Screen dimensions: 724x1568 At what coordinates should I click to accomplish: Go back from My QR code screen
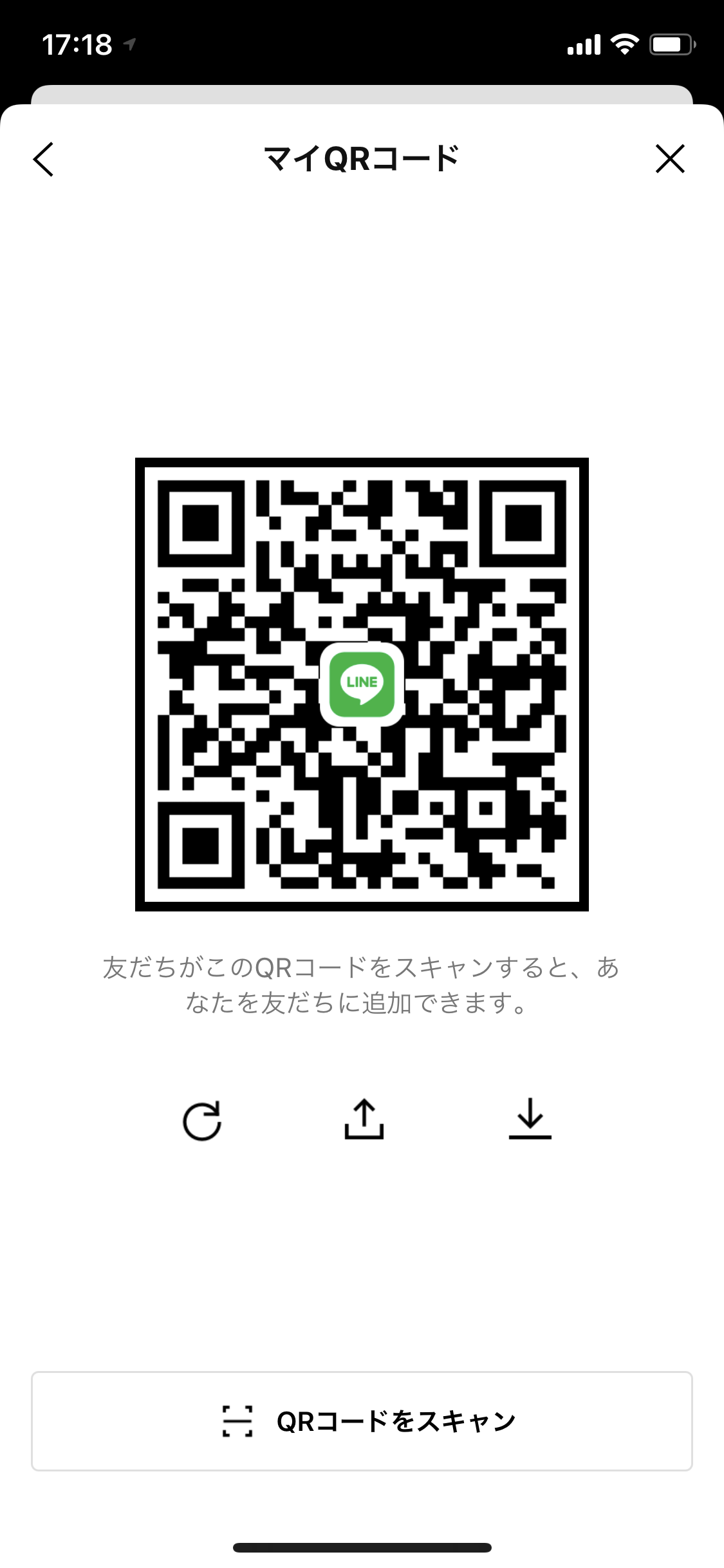click(43, 159)
